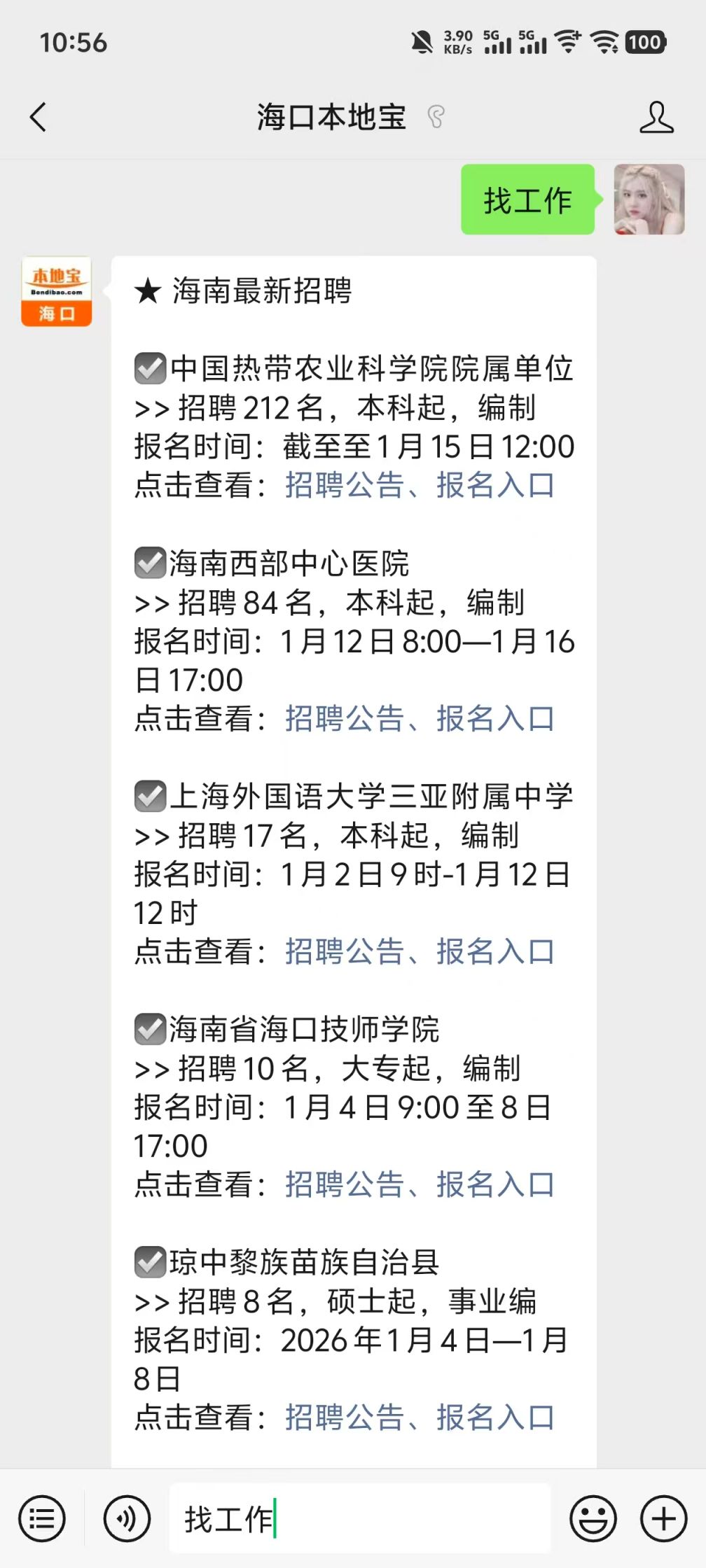The image size is (706, 1568).
Task: Switch to the account menu list button
Action: point(42,1519)
